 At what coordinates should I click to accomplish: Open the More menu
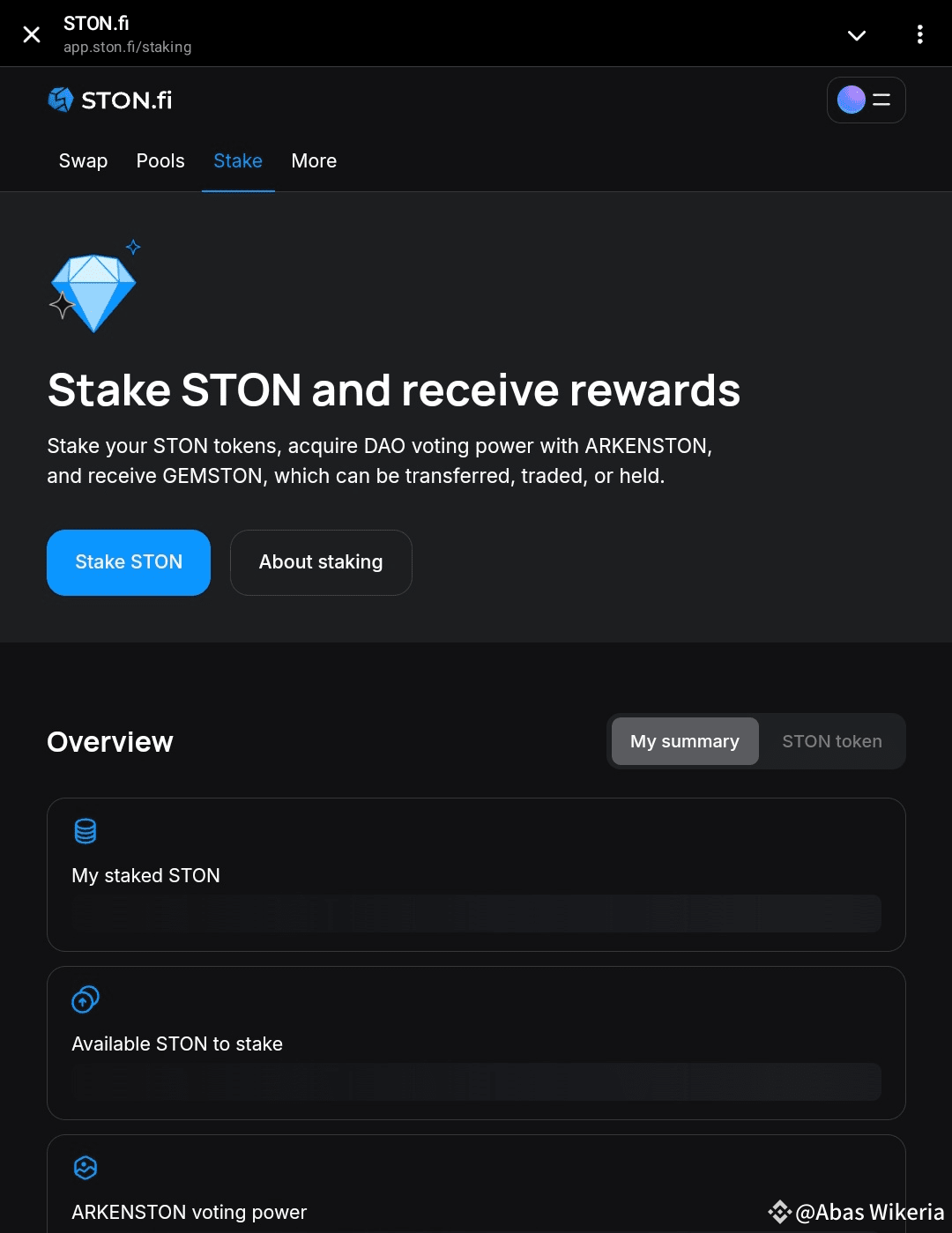[x=314, y=161]
